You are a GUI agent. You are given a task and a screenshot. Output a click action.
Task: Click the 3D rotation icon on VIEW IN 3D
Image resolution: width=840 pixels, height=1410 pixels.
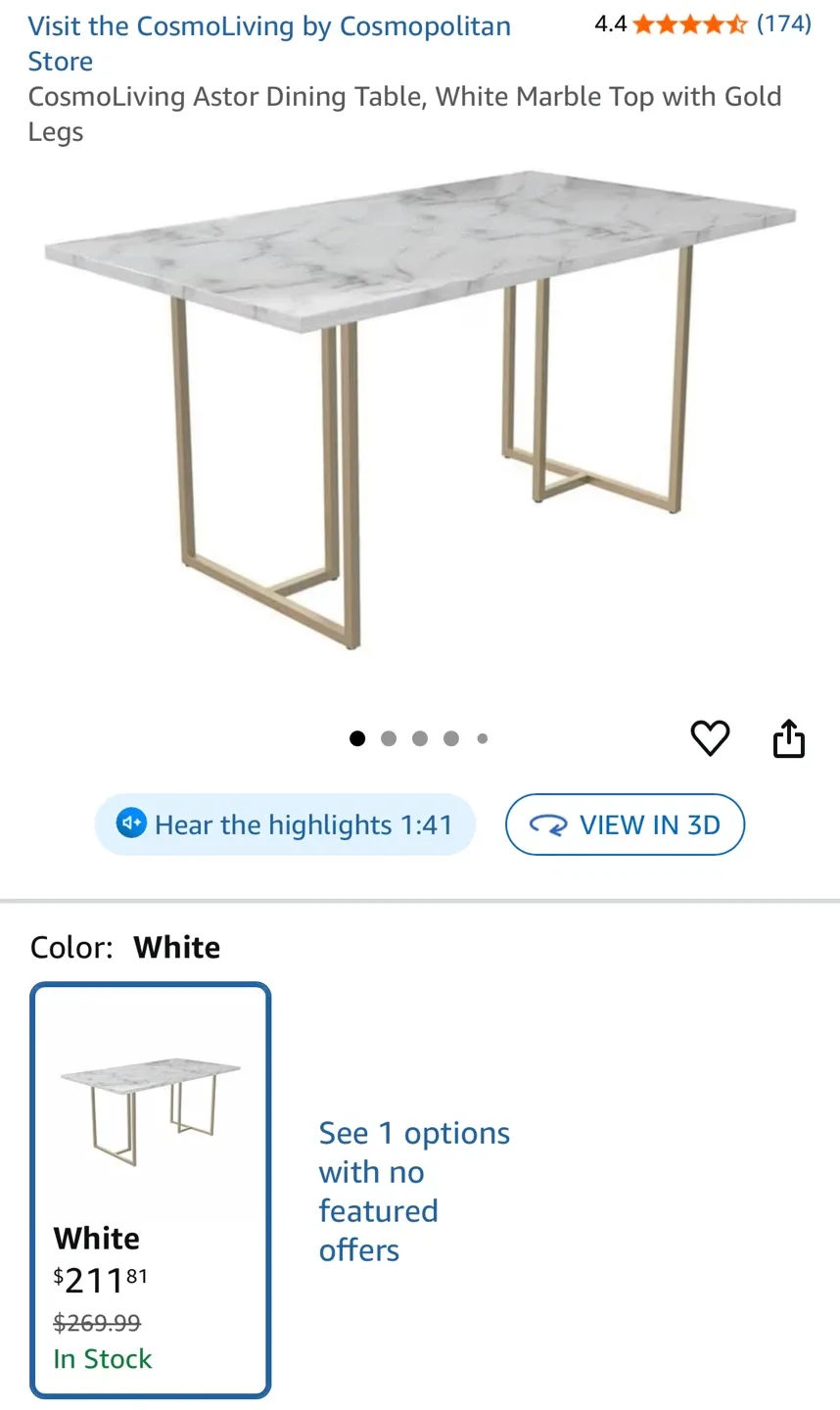pyautogui.click(x=549, y=824)
